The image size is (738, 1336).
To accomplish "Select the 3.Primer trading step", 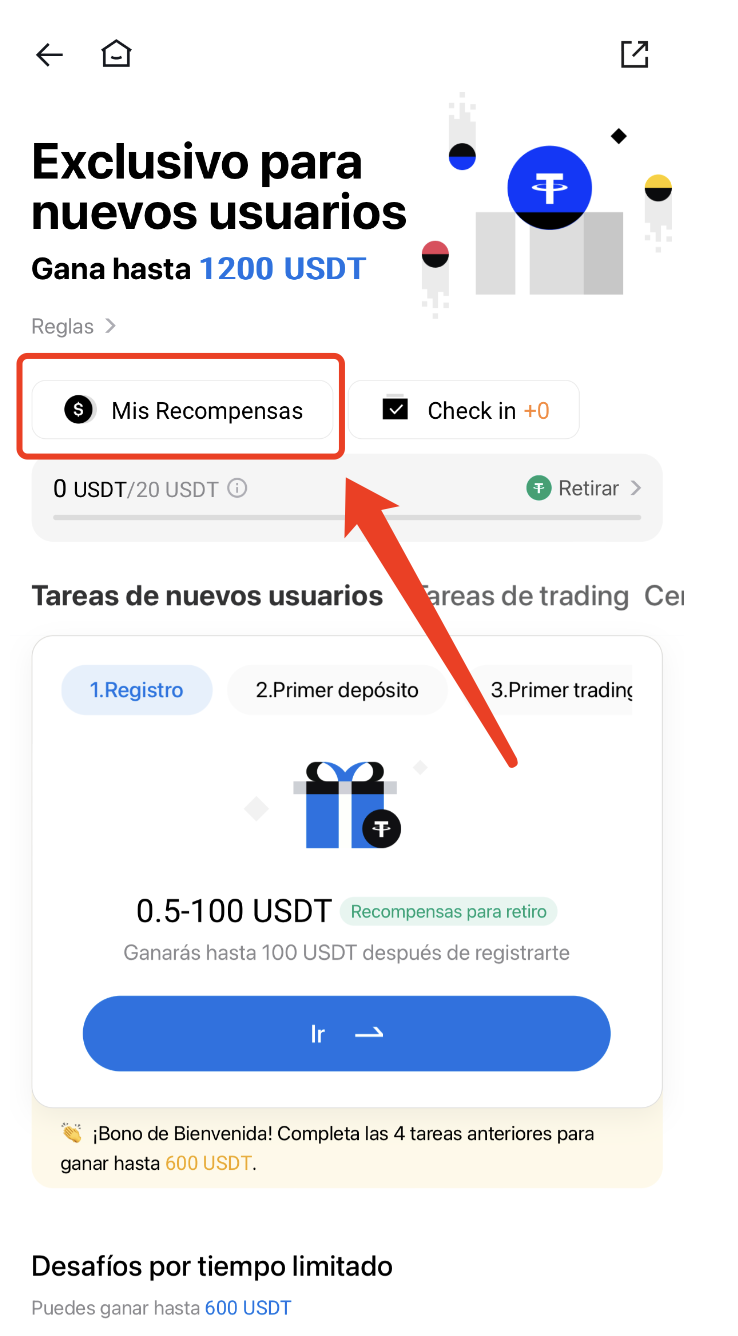I will tap(560, 690).
